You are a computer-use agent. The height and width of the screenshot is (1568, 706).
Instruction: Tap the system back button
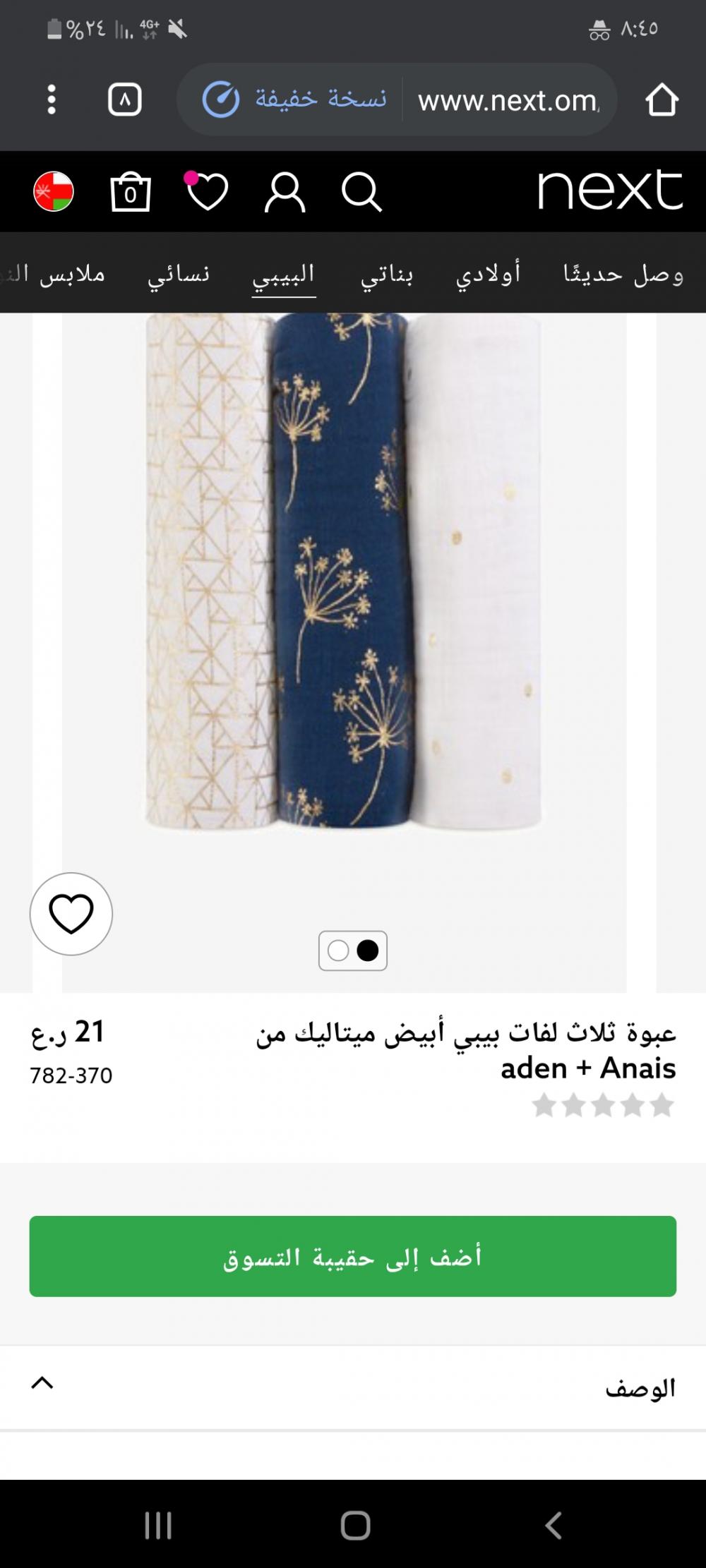click(x=554, y=1525)
